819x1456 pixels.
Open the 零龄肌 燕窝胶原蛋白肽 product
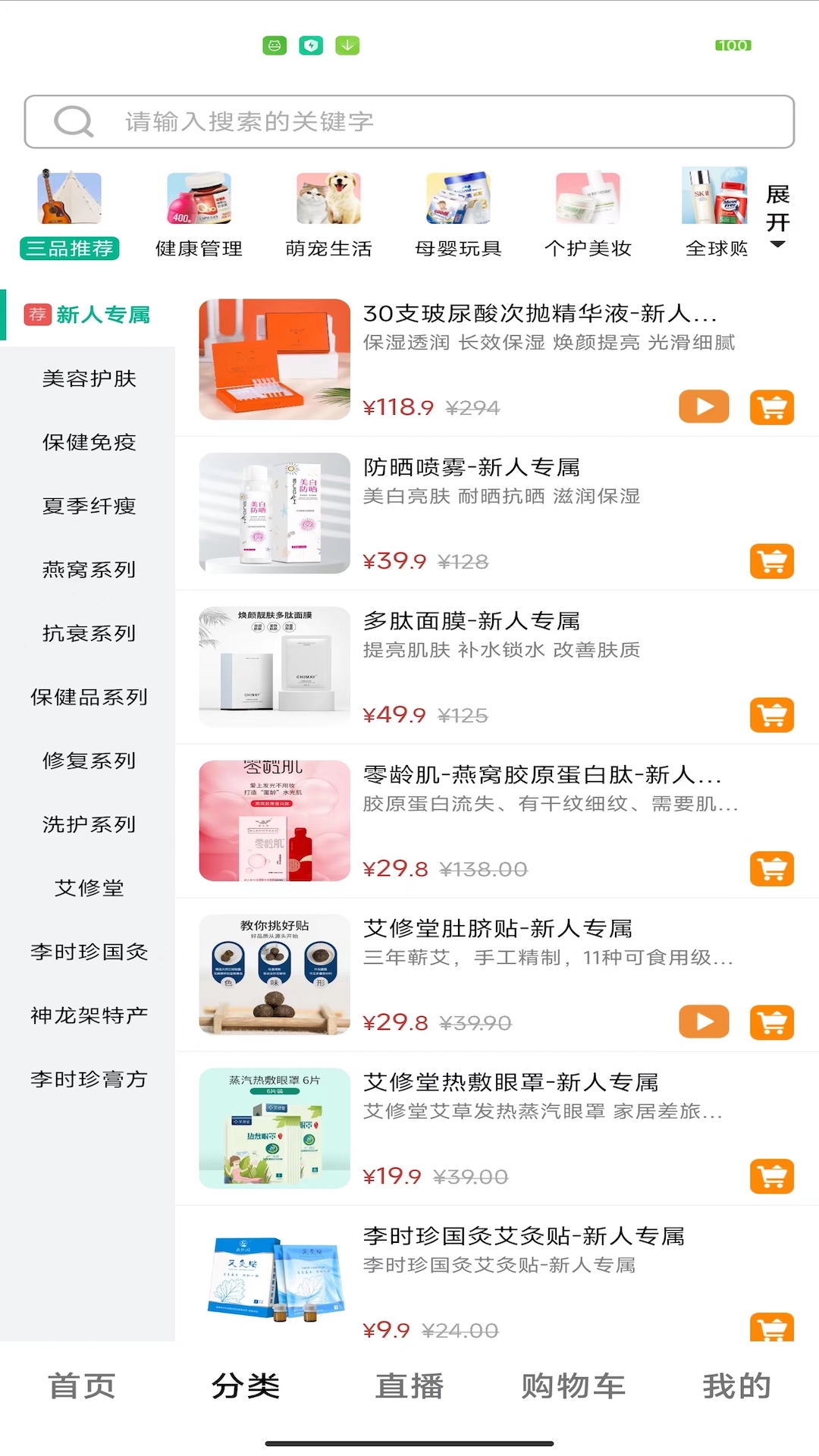point(541,775)
